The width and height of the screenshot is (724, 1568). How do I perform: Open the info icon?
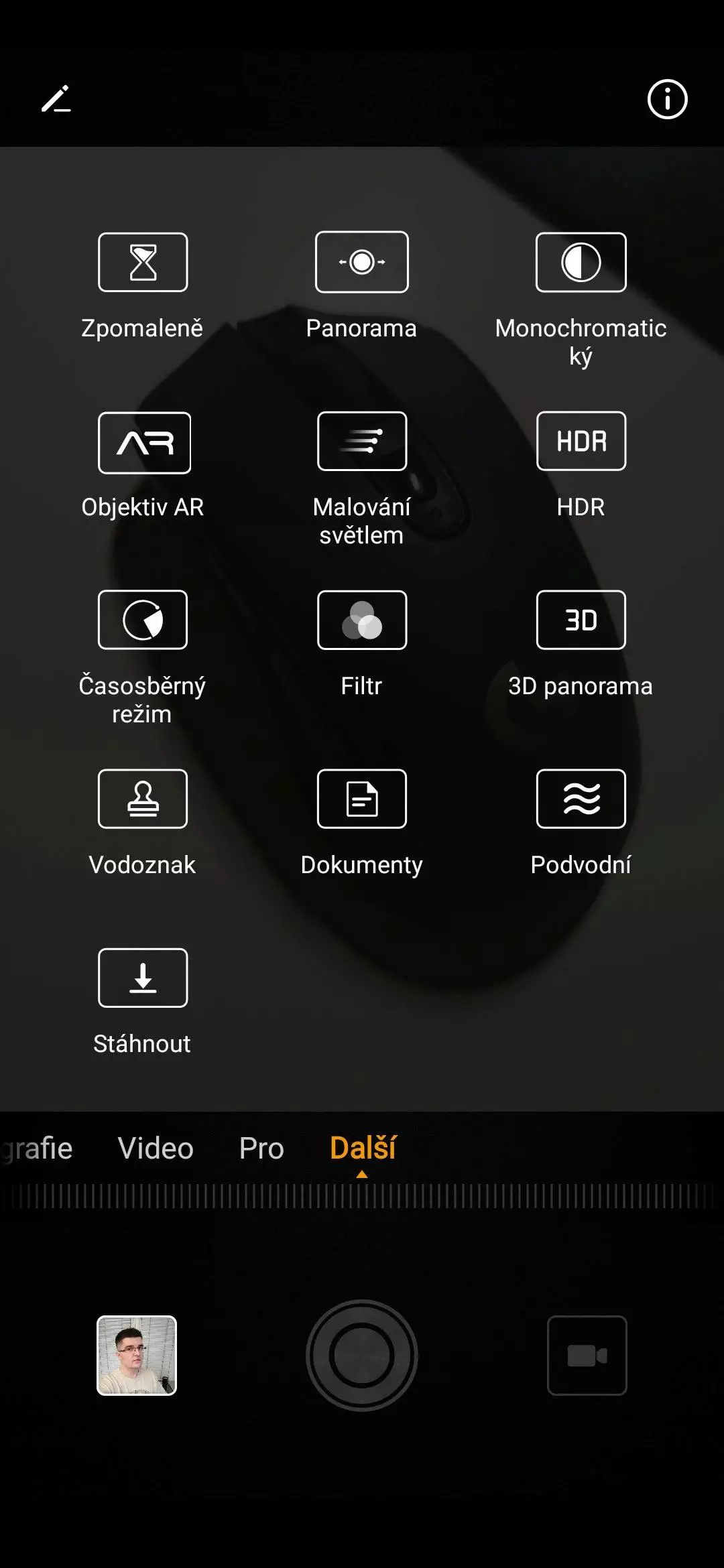click(x=667, y=99)
